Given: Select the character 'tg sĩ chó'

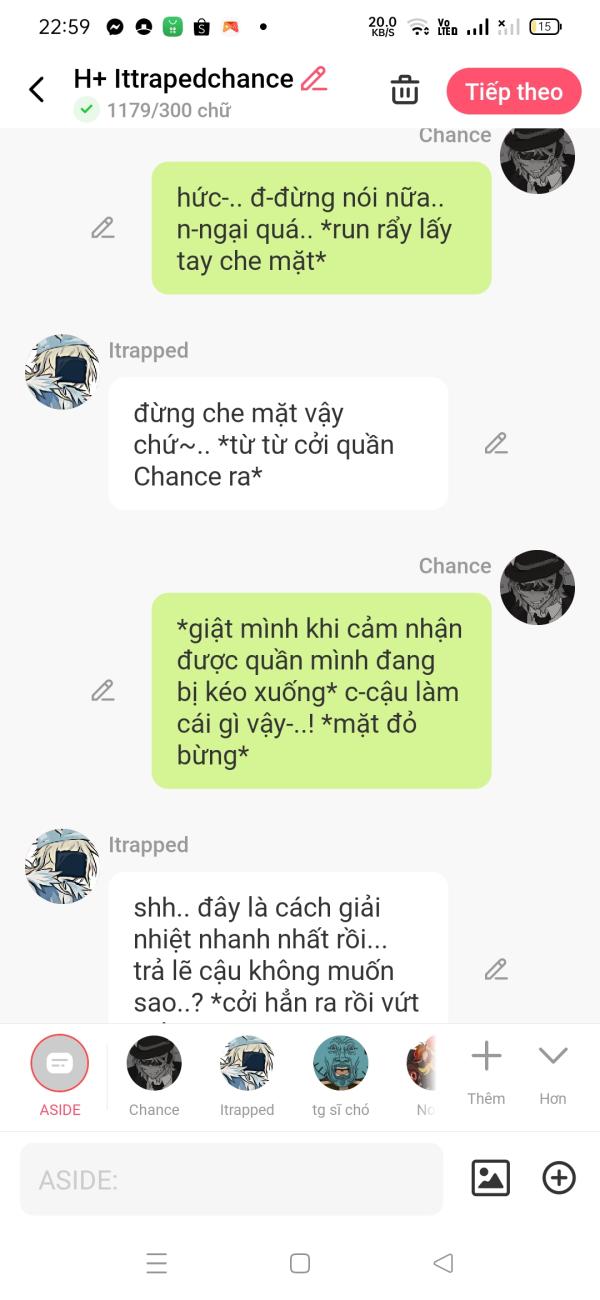Looking at the screenshot, I should tap(341, 1064).
